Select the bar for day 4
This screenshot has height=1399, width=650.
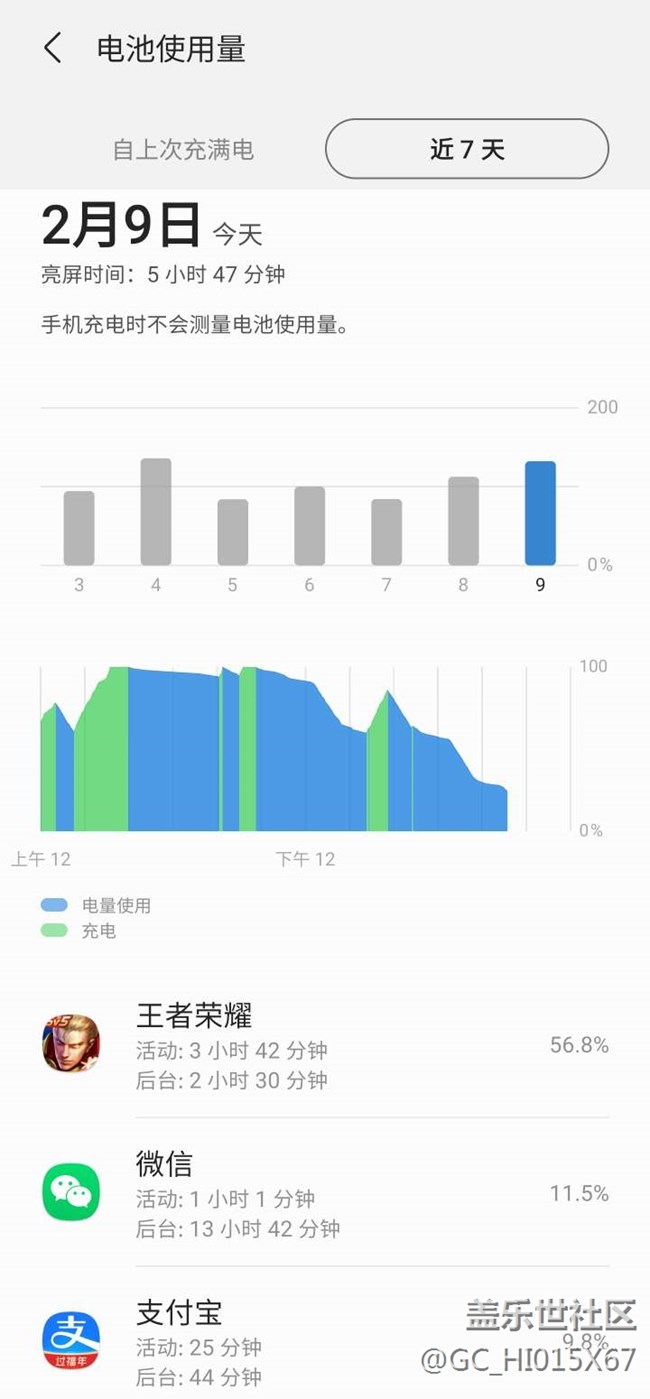(x=156, y=512)
